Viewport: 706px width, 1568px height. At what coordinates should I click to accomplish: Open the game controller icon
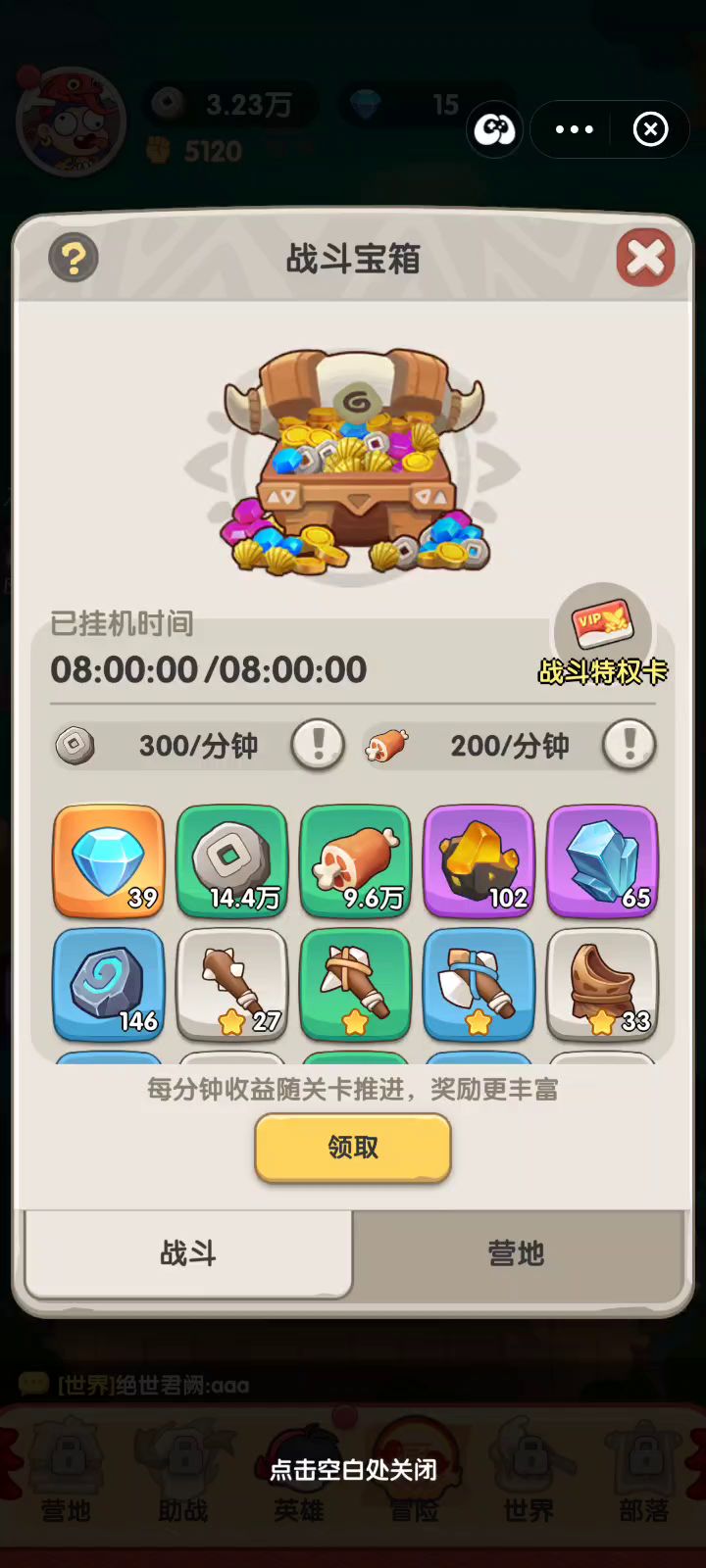(495, 129)
